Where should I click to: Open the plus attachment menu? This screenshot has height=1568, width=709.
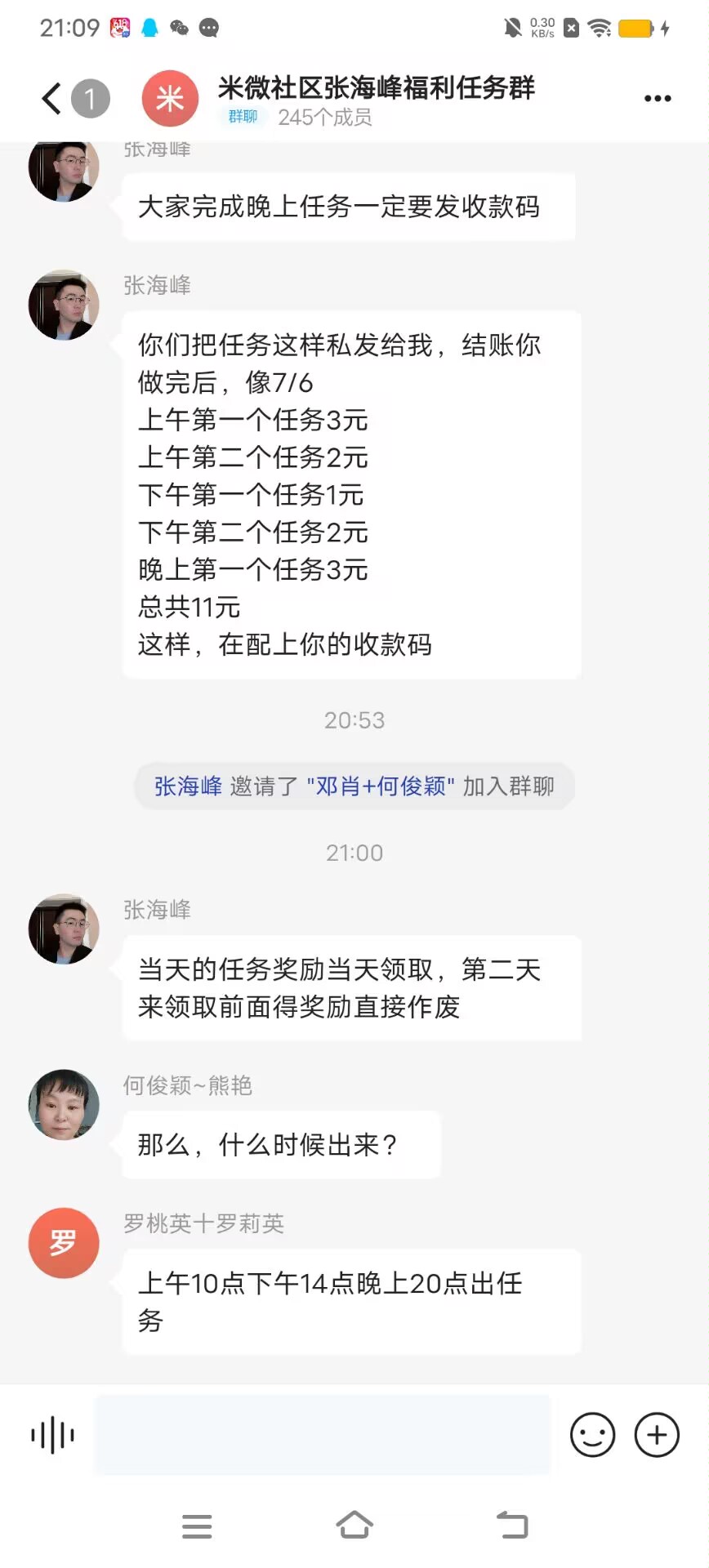658,1435
